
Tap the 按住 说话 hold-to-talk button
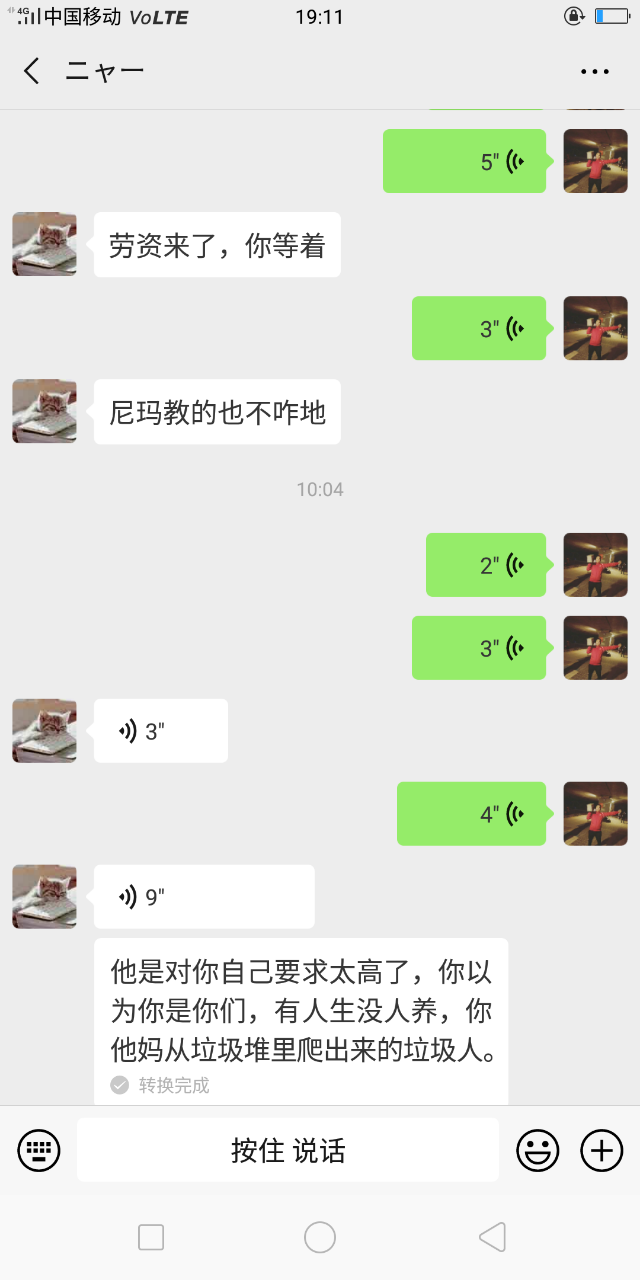point(288,1150)
